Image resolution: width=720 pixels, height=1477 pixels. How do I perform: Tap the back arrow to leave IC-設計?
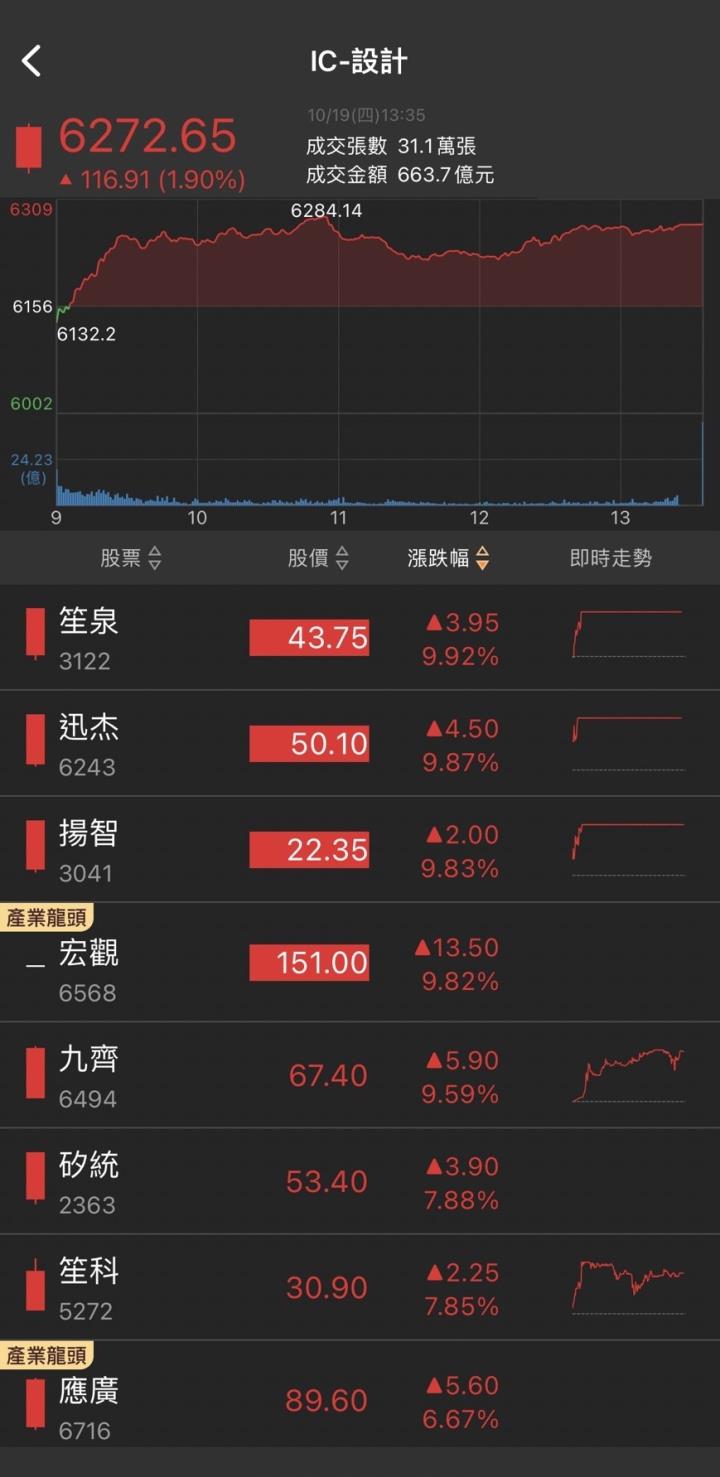tap(31, 60)
